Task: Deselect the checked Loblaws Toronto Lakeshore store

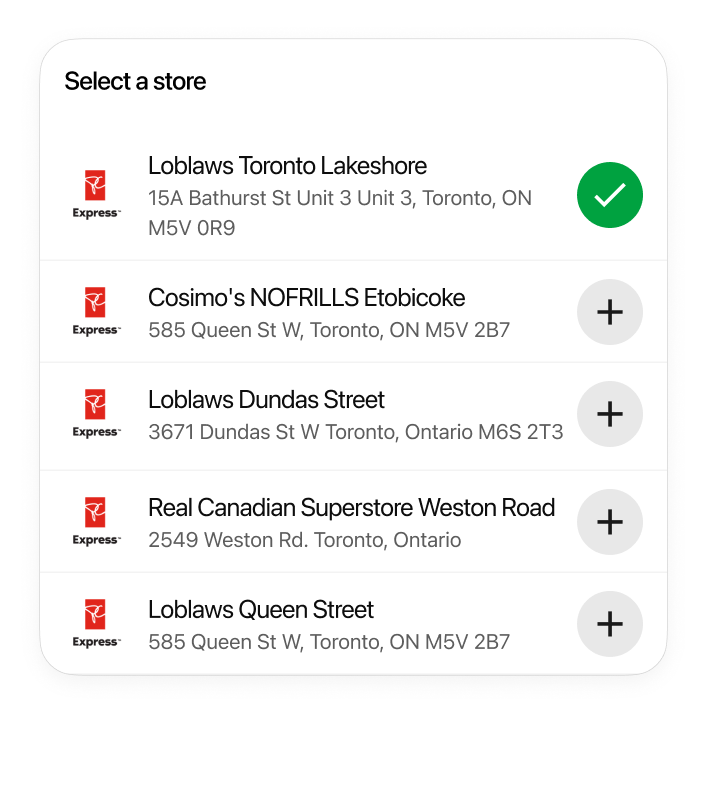Action: click(x=610, y=195)
